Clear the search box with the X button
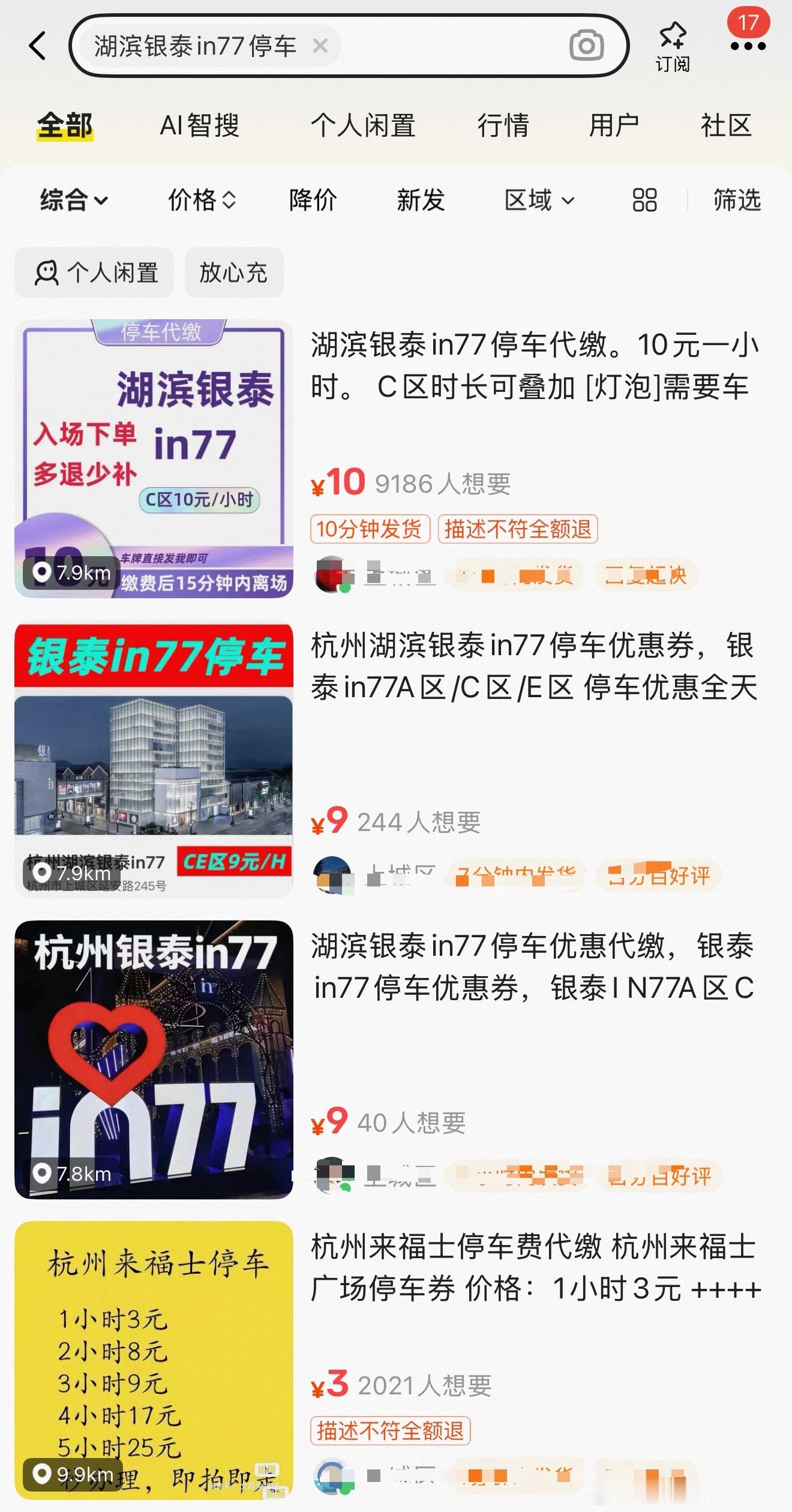Screen dimensions: 792x1512 click(x=320, y=46)
